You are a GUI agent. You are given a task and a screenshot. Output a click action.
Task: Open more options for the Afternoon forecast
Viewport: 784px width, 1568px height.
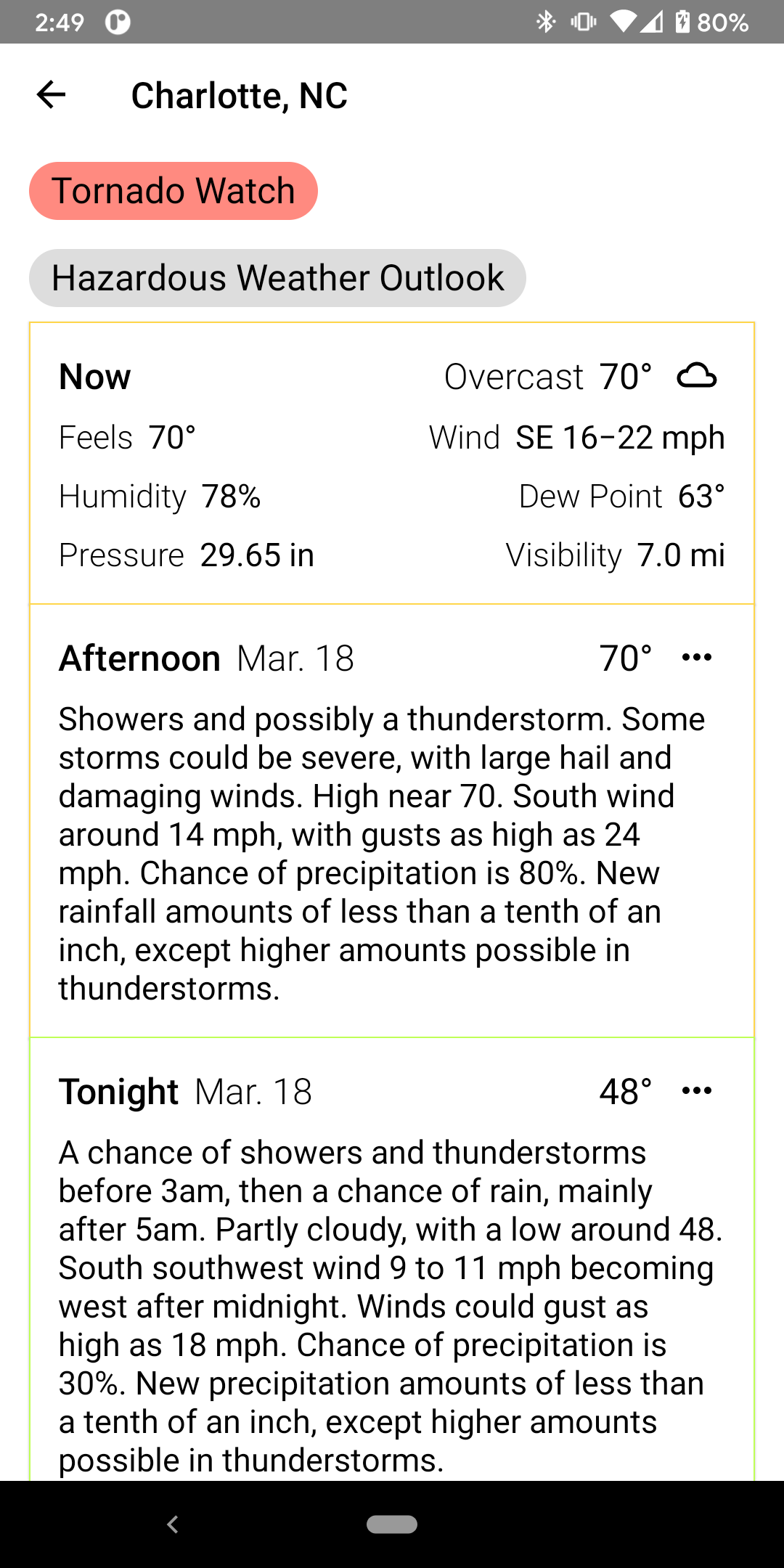coord(697,658)
